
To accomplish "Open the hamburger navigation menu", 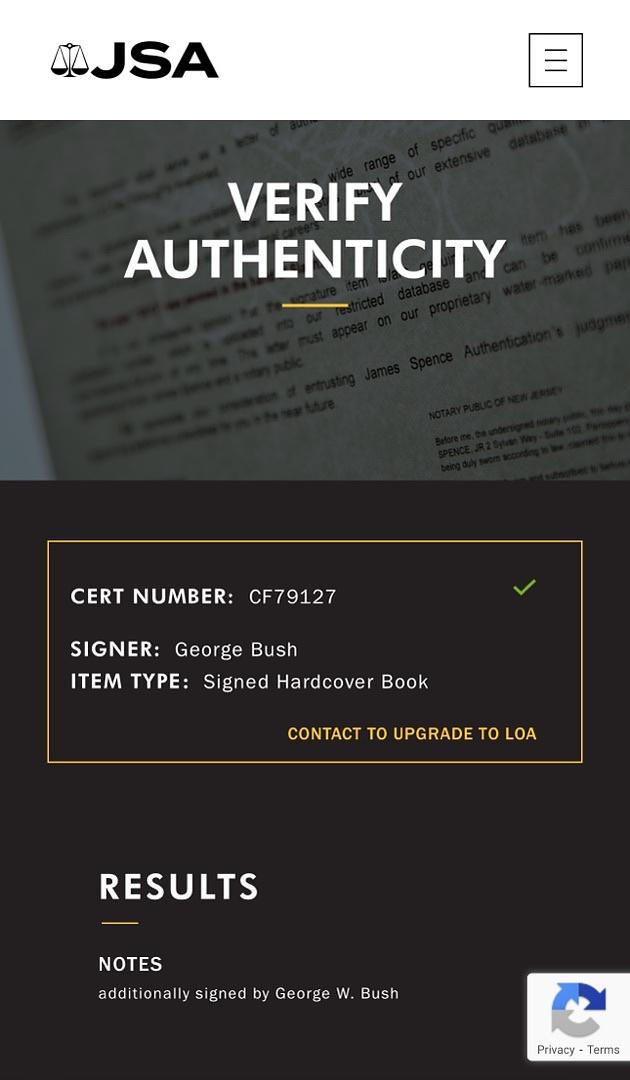I will 555,60.
